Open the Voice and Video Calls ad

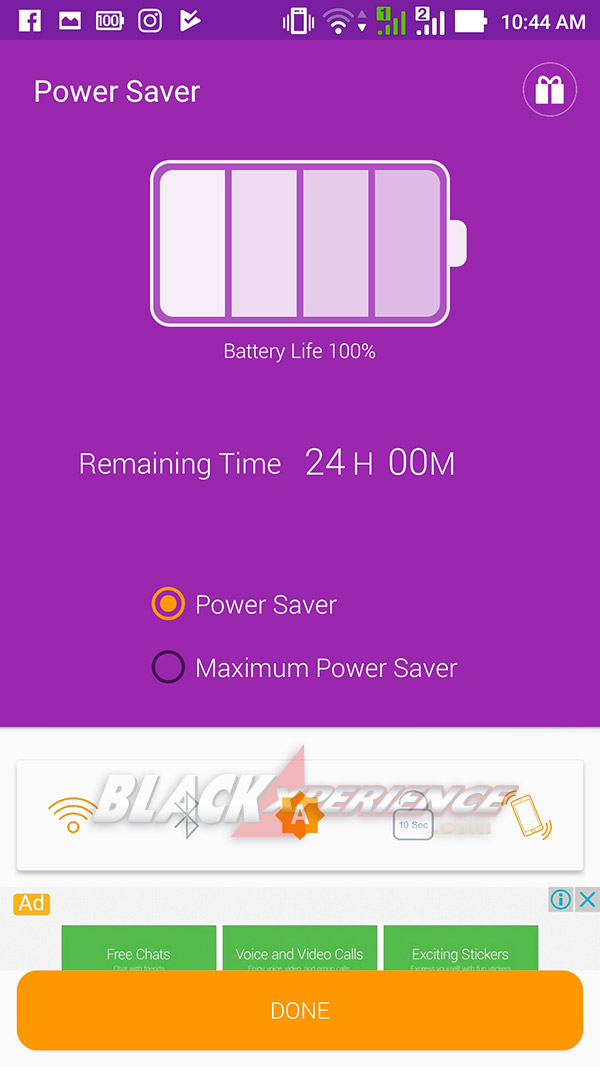click(x=299, y=948)
